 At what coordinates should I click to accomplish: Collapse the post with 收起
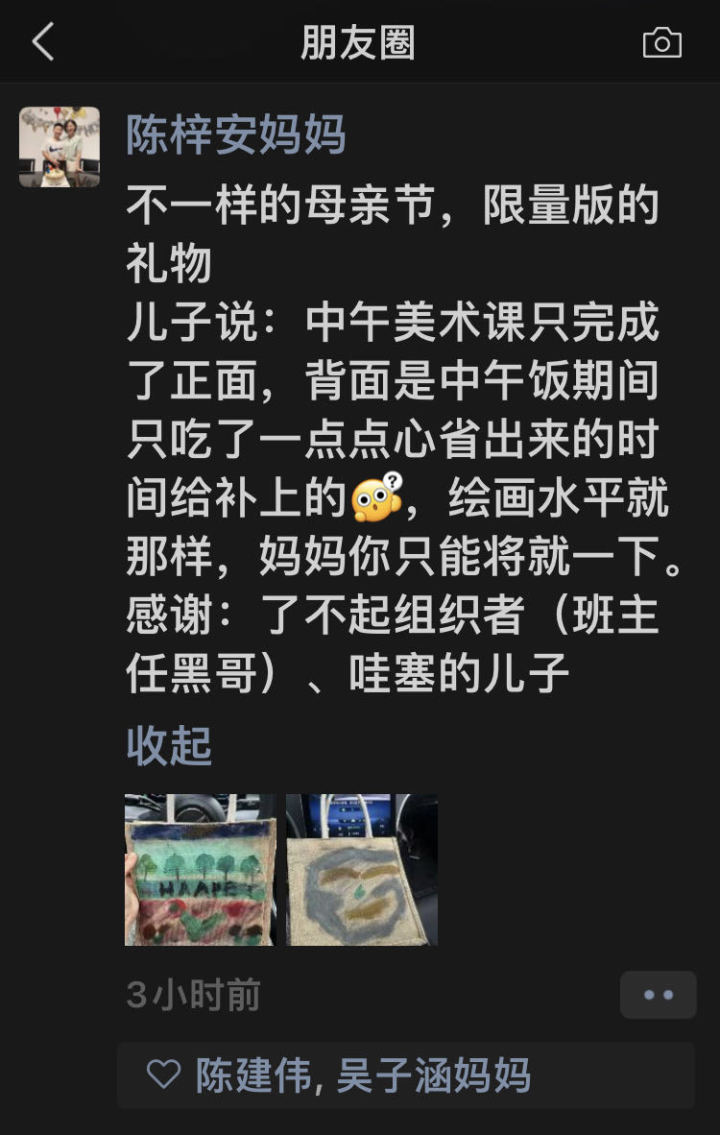pyautogui.click(x=169, y=745)
